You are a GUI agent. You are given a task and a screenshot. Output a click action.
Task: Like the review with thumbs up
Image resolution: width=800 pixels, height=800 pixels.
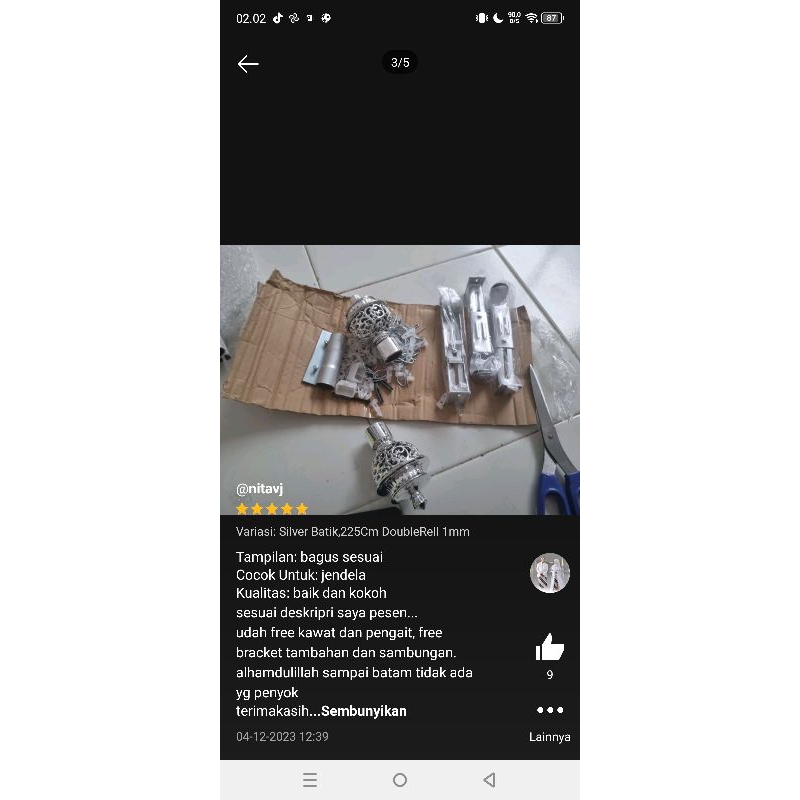[549, 648]
